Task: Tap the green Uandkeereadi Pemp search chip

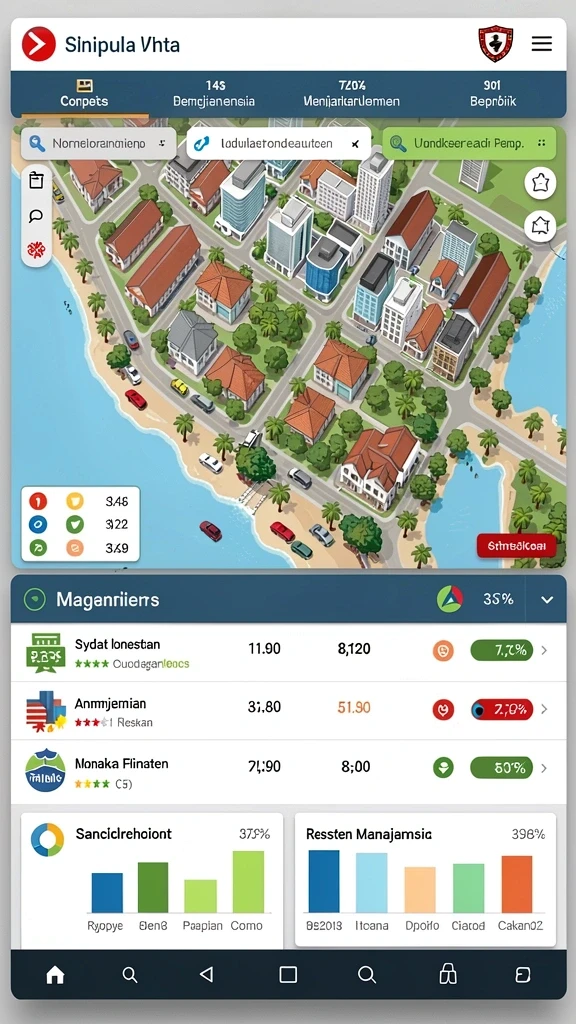Action: (469, 143)
